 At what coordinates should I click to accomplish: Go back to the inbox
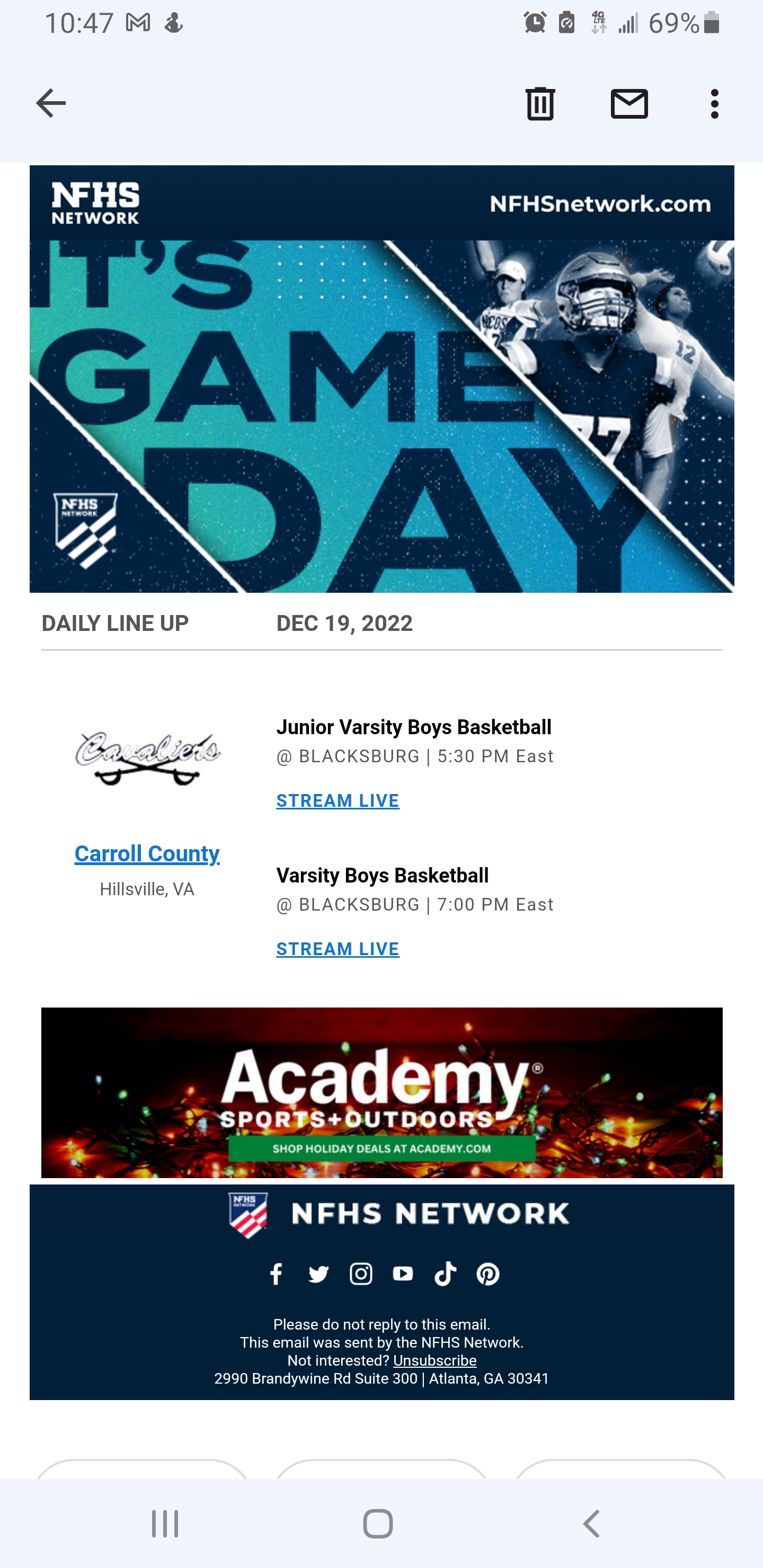[51, 103]
